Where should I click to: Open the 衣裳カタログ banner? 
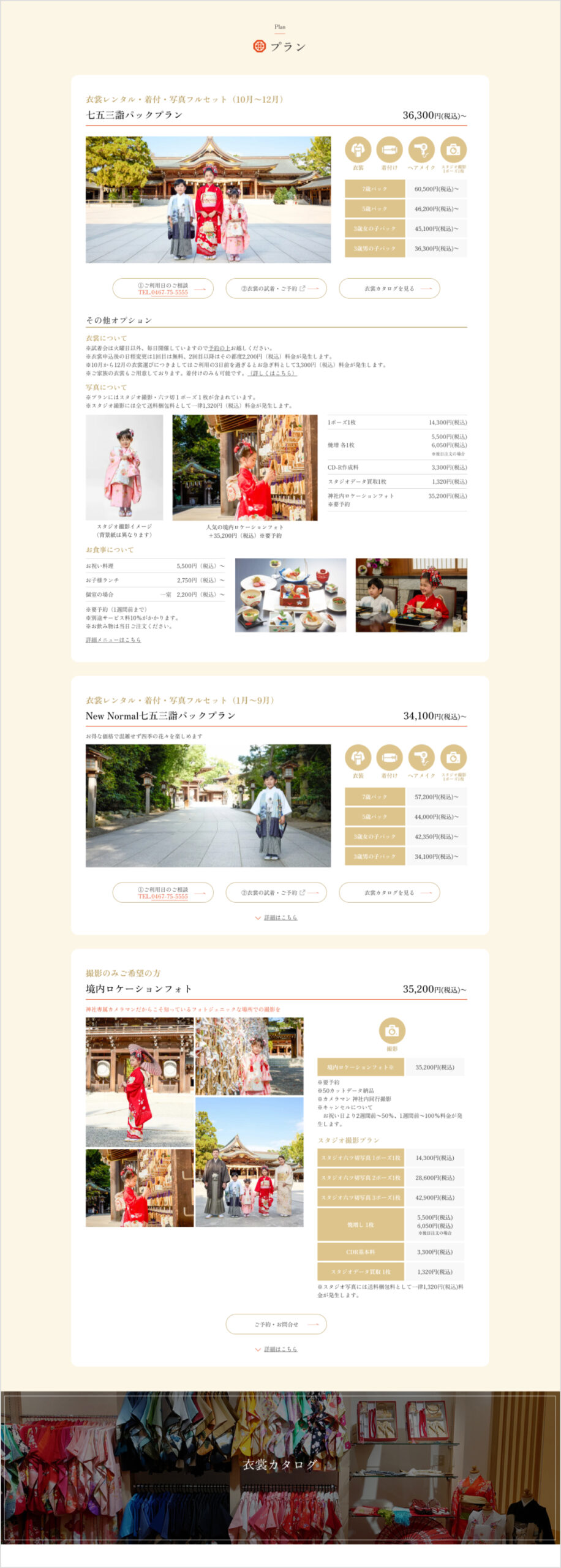click(280, 1464)
